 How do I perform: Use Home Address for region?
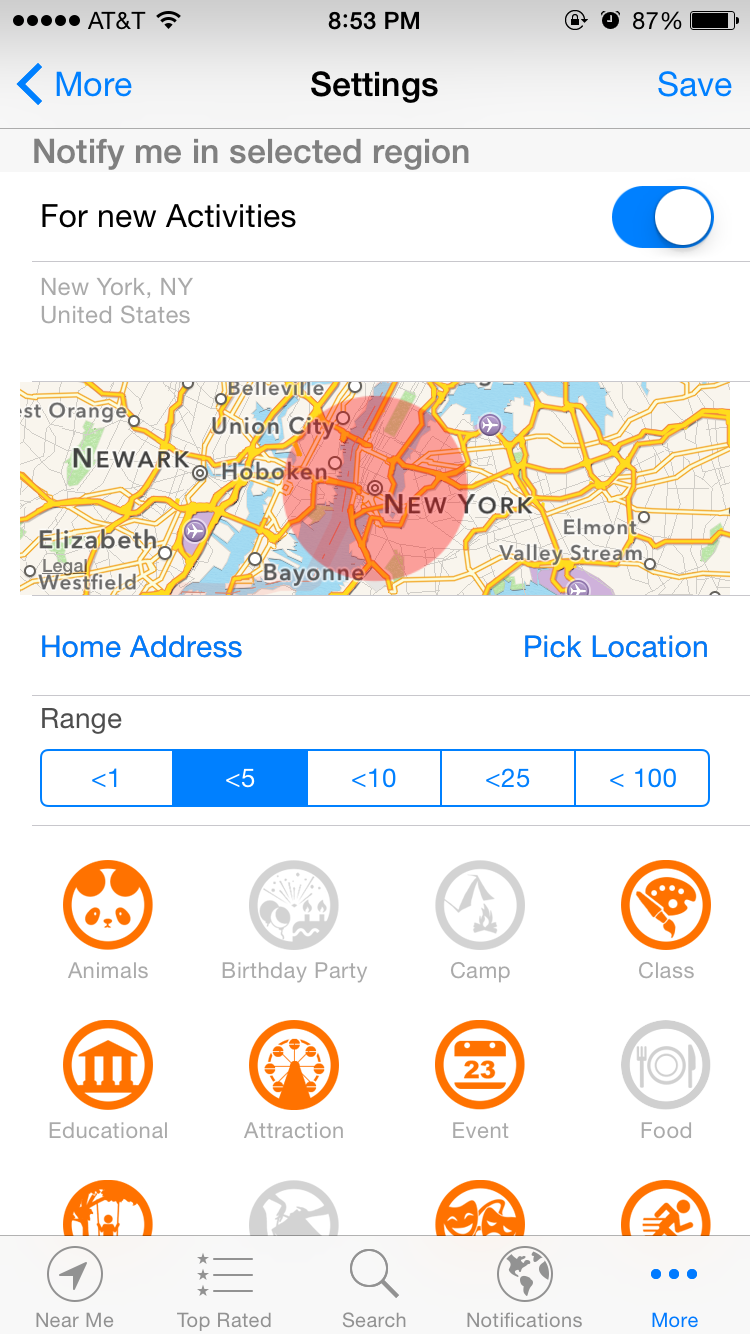[x=141, y=647]
